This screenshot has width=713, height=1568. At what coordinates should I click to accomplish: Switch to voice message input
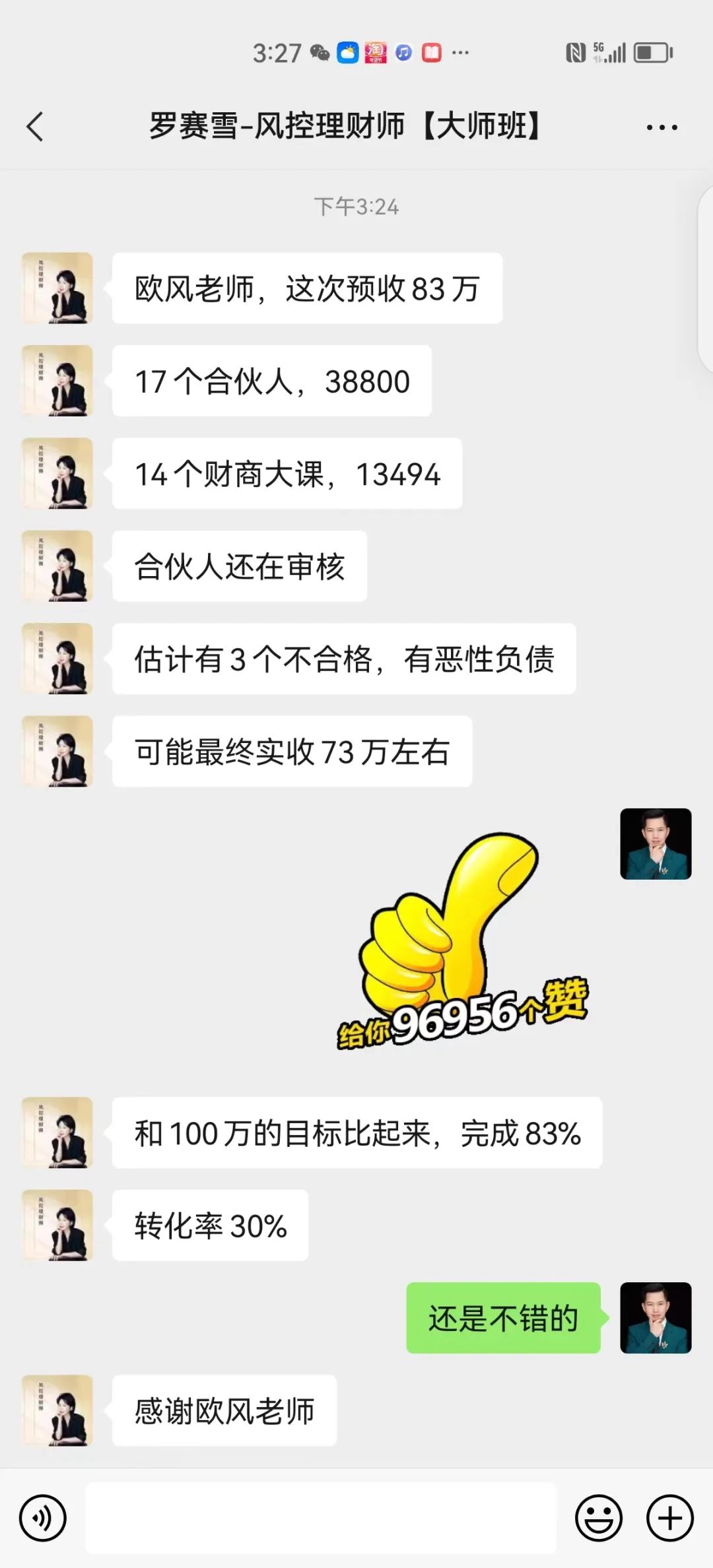pos(43,1518)
